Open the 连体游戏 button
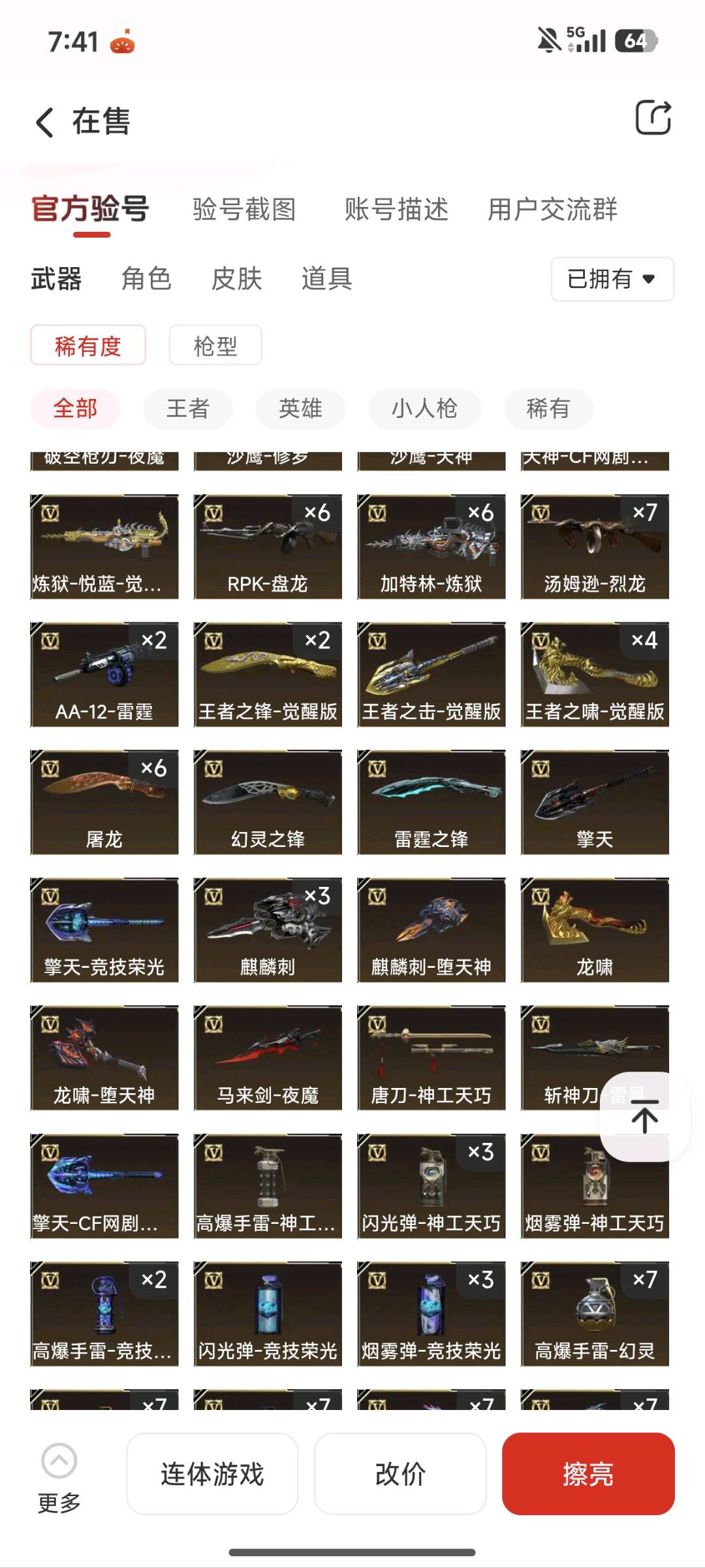705x1568 pixels. (212, 1474)
